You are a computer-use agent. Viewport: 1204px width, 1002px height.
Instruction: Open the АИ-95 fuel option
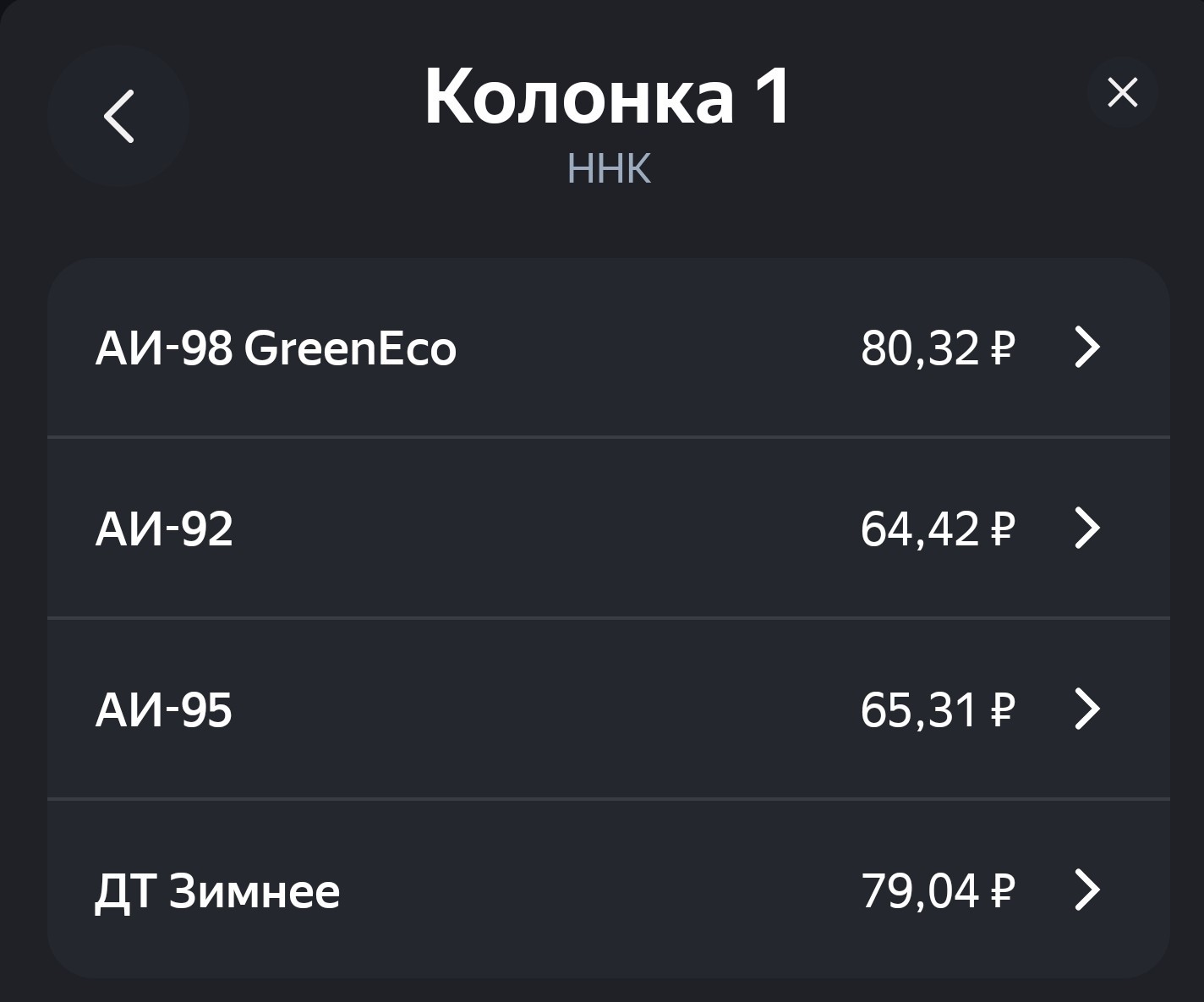609,709
